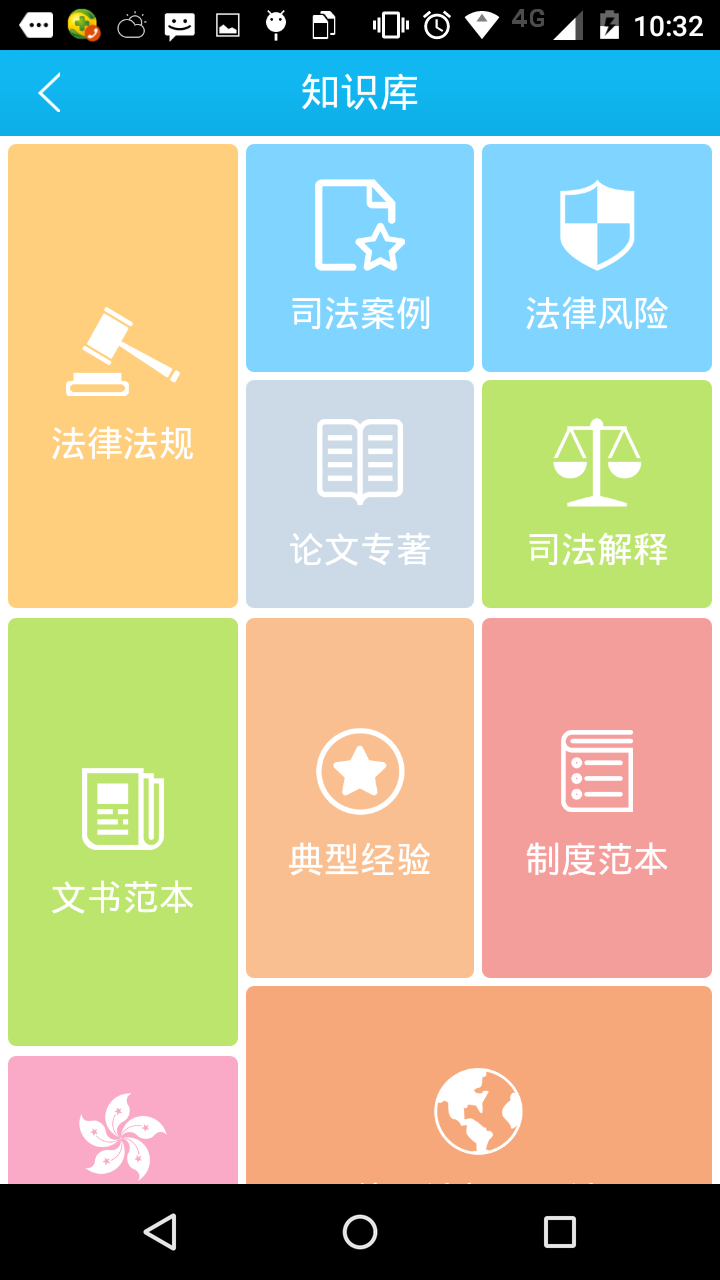The height and width of the screenshot is (1280, 720).
Task: Select the 法律风险 tile
Action: (597, 258)
